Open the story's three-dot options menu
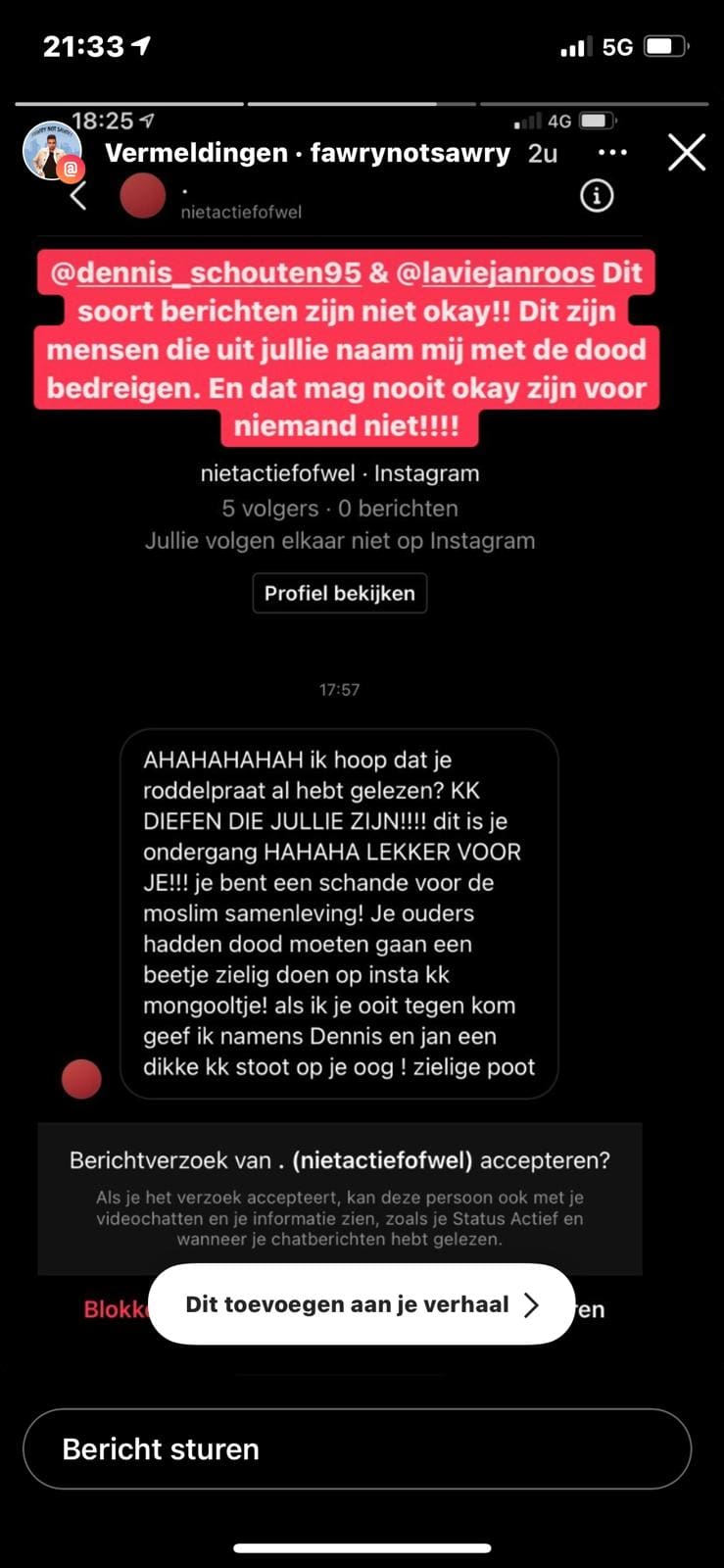This screenshot has height=1568, width=724. [x=612, y=153]
